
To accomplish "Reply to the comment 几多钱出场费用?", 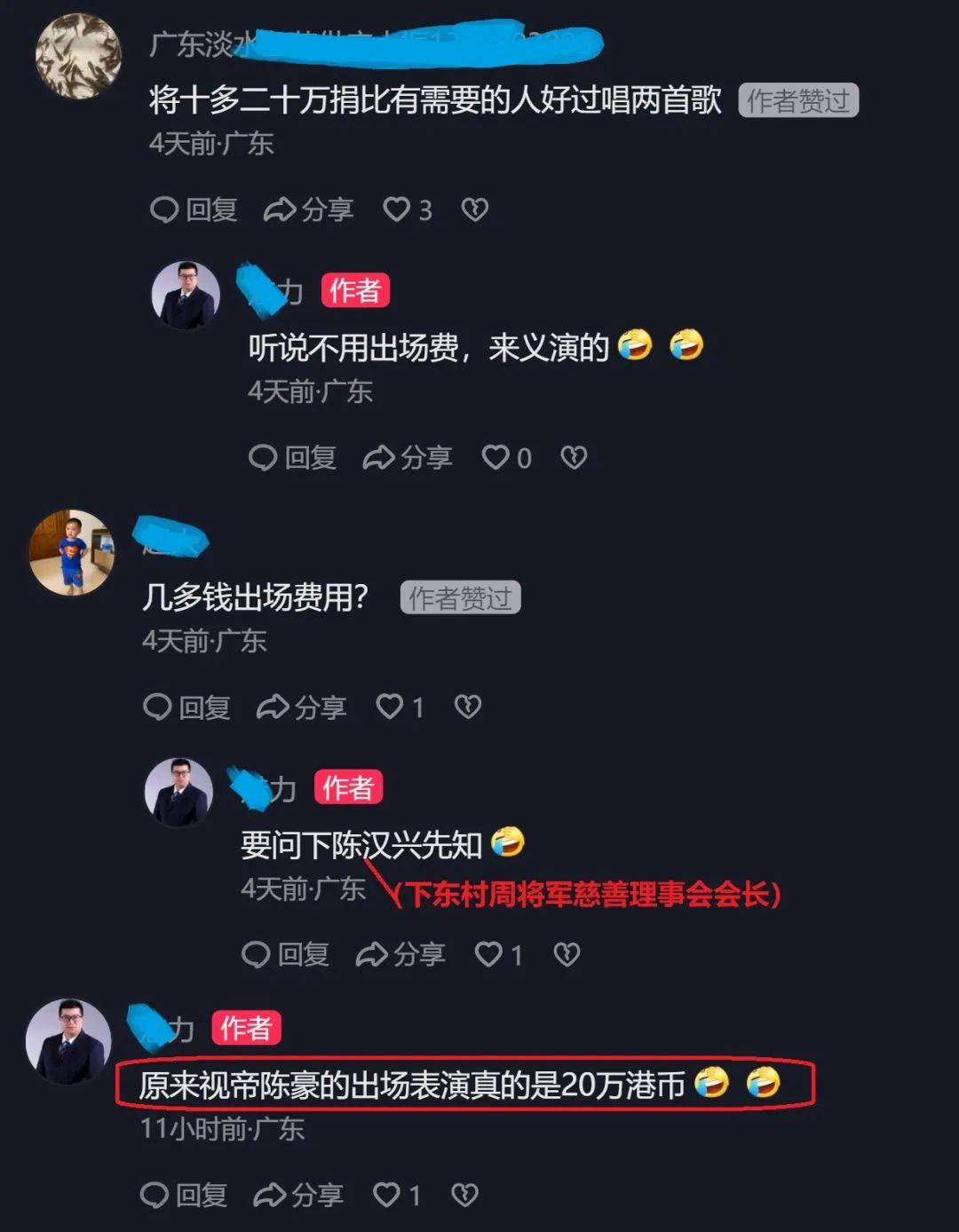I will [186, 707].
